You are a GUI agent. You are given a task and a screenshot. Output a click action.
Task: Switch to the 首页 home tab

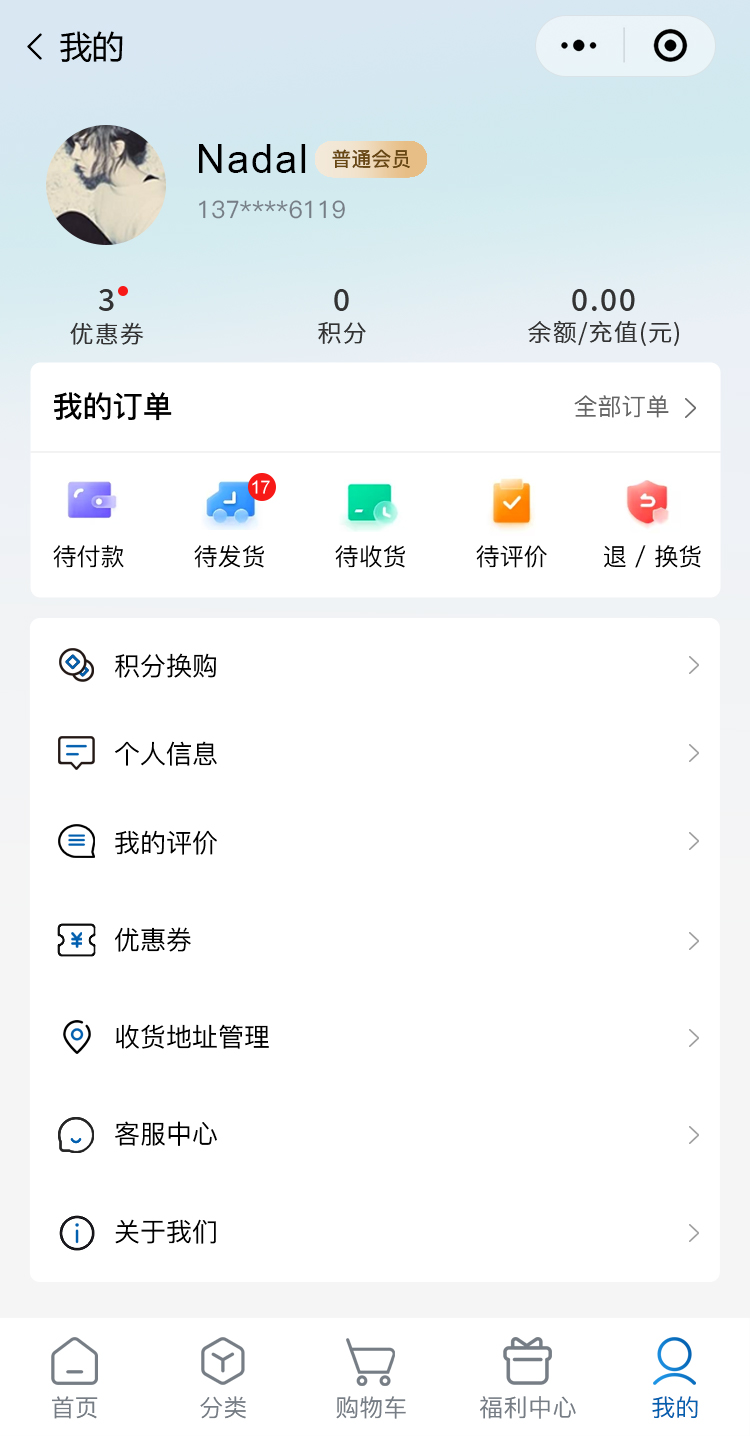(x=75, y=1378)
